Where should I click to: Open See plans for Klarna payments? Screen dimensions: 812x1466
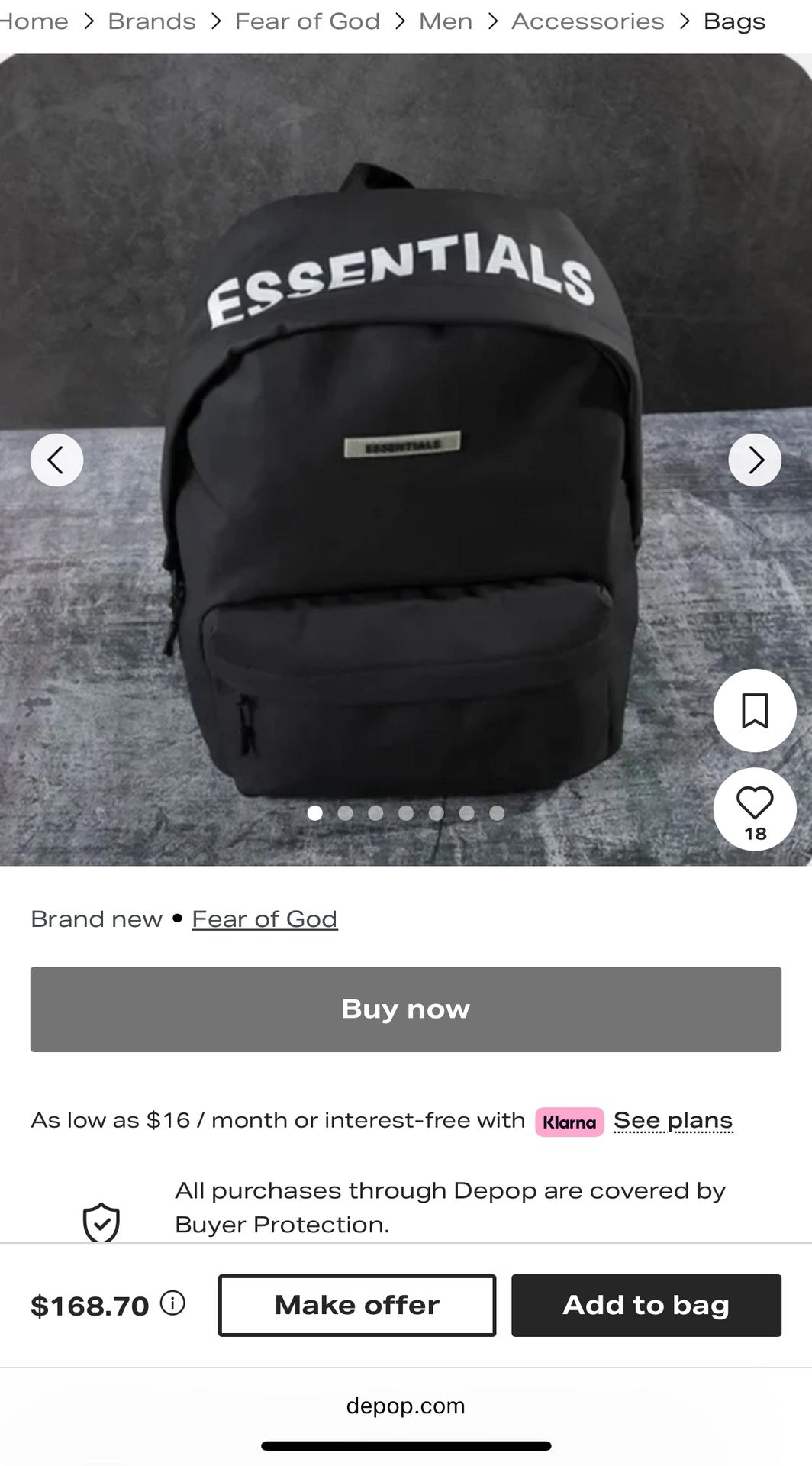[x=673, y=1119]
